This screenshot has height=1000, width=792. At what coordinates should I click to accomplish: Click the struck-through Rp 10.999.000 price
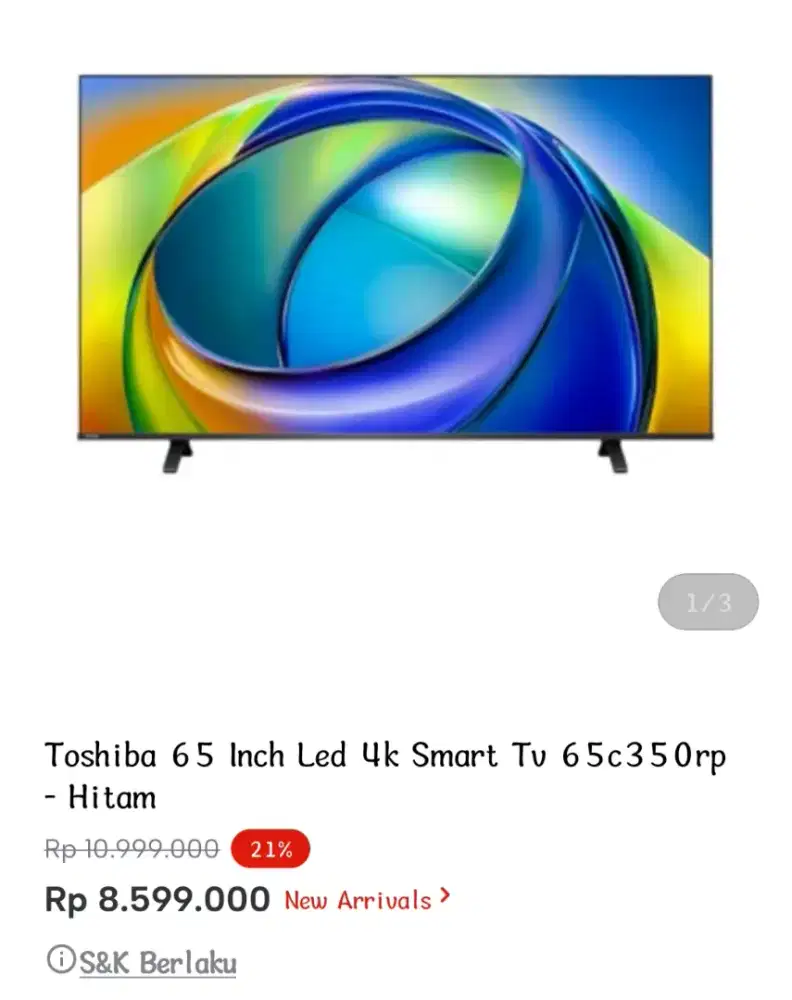tap(130, 850)
